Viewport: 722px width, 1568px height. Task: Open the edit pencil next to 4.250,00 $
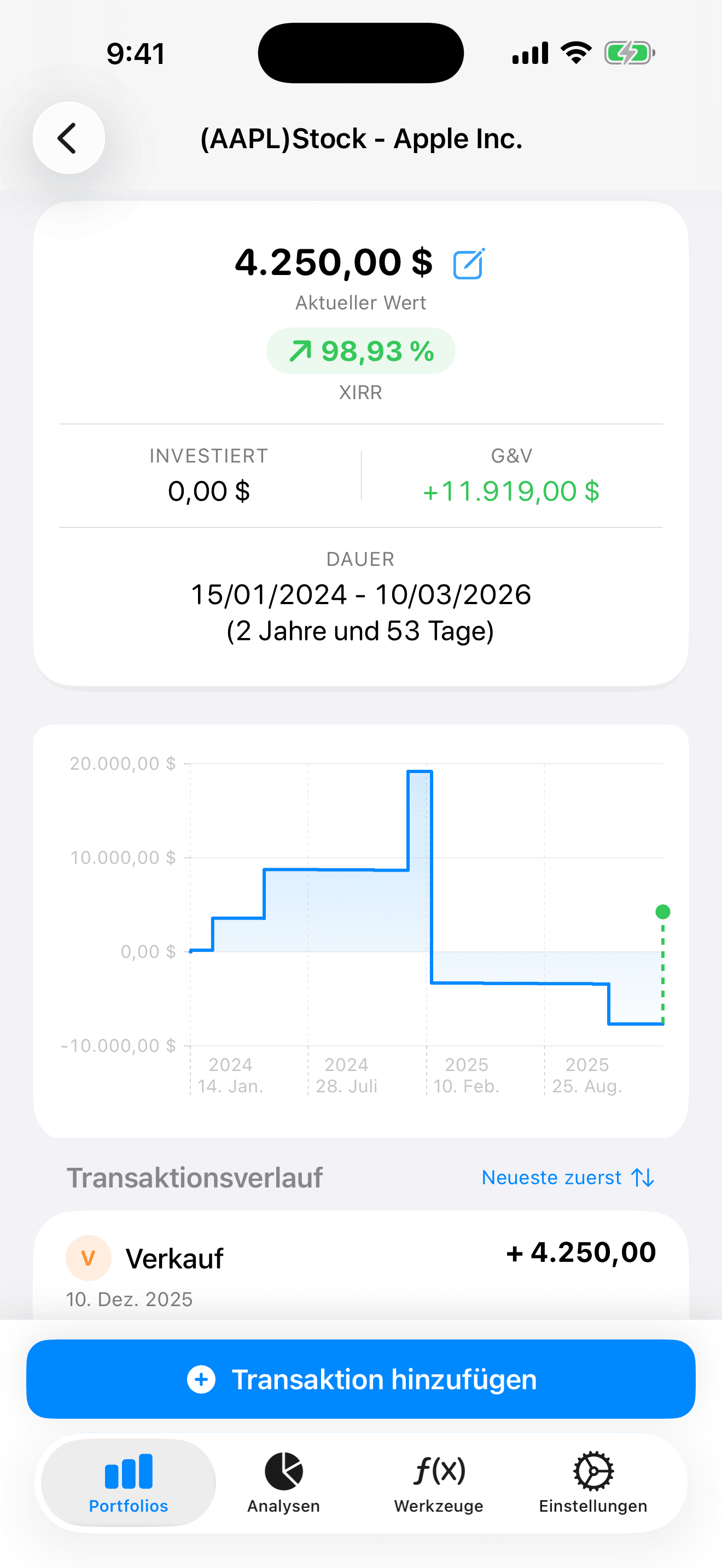coord(468,263)
